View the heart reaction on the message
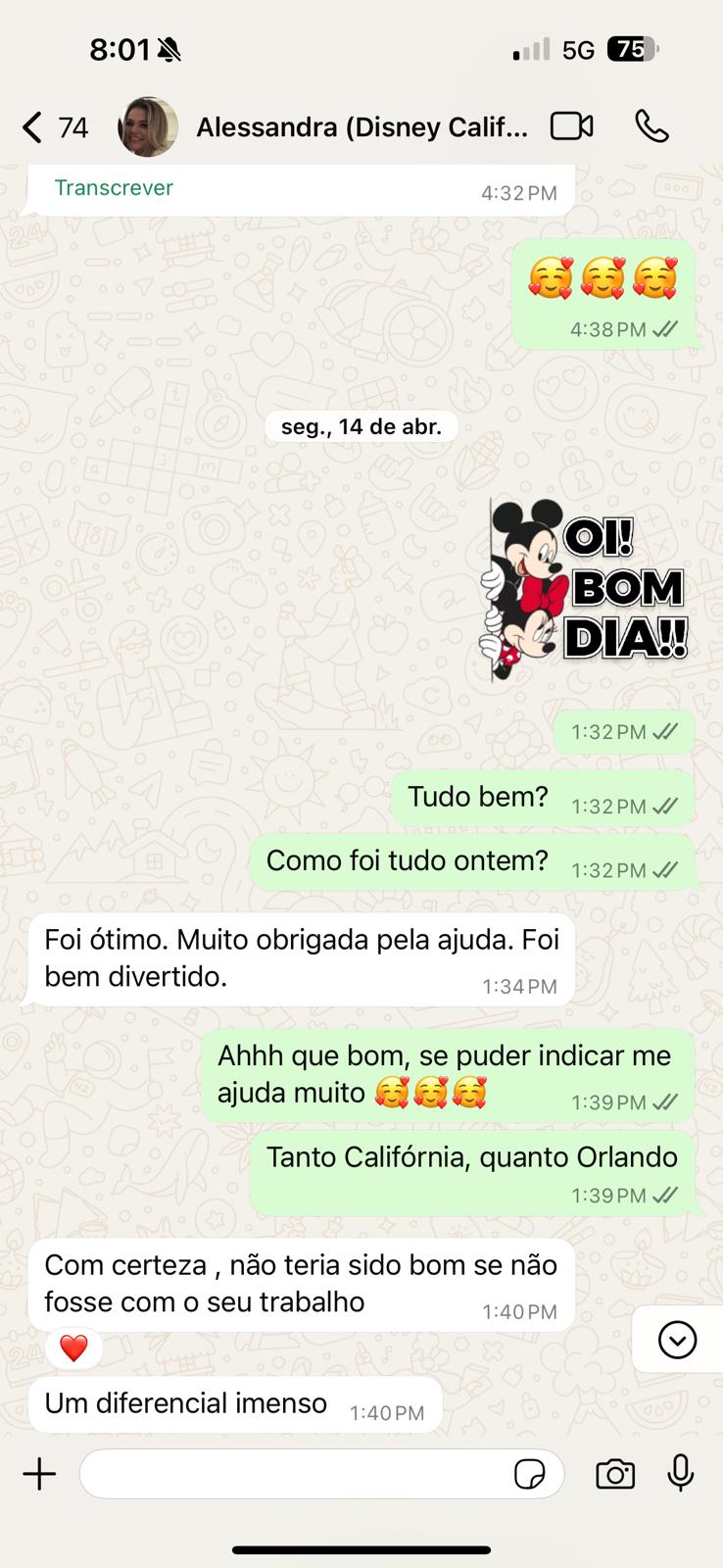The image size is (723, 1568). pyautogui.click(x=73, y=1348)
